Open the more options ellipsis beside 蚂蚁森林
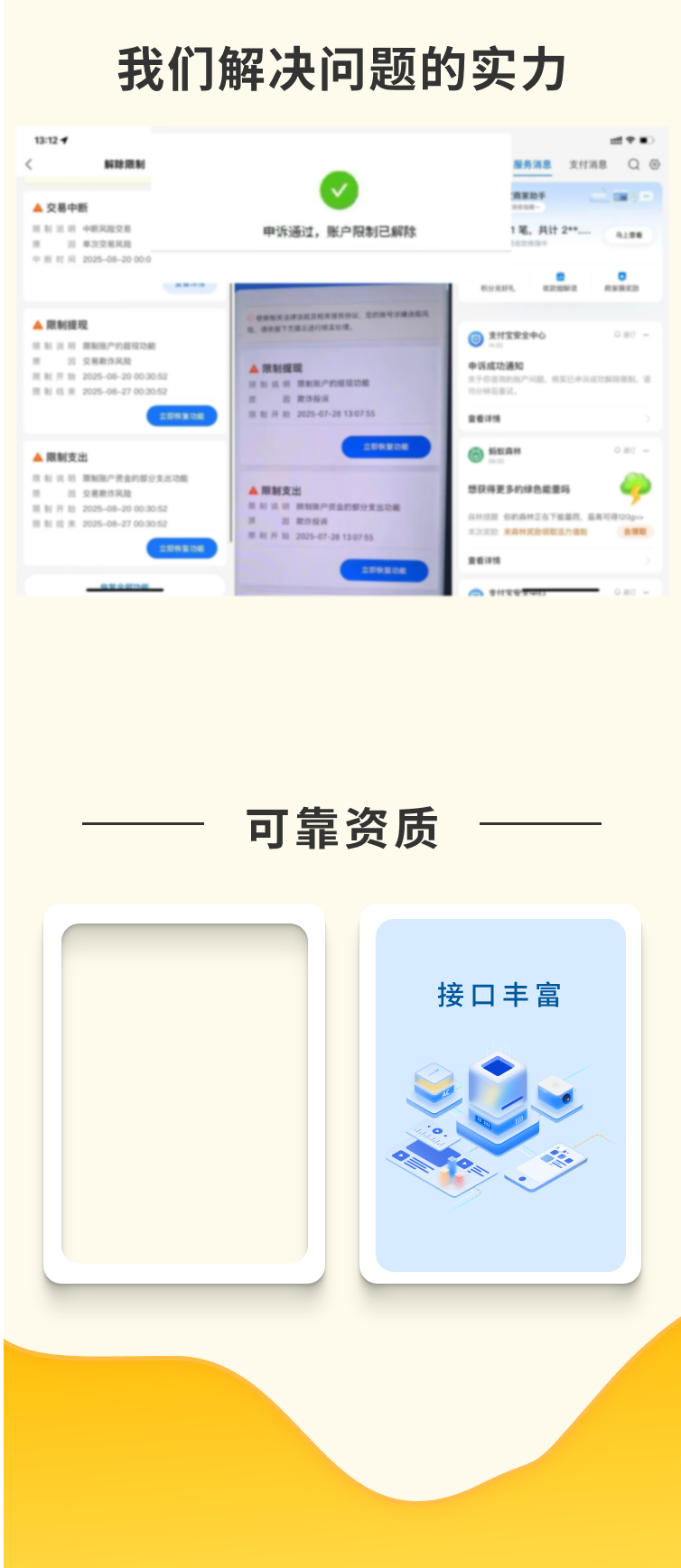The image size is (681, 1568). pos(647,450)
